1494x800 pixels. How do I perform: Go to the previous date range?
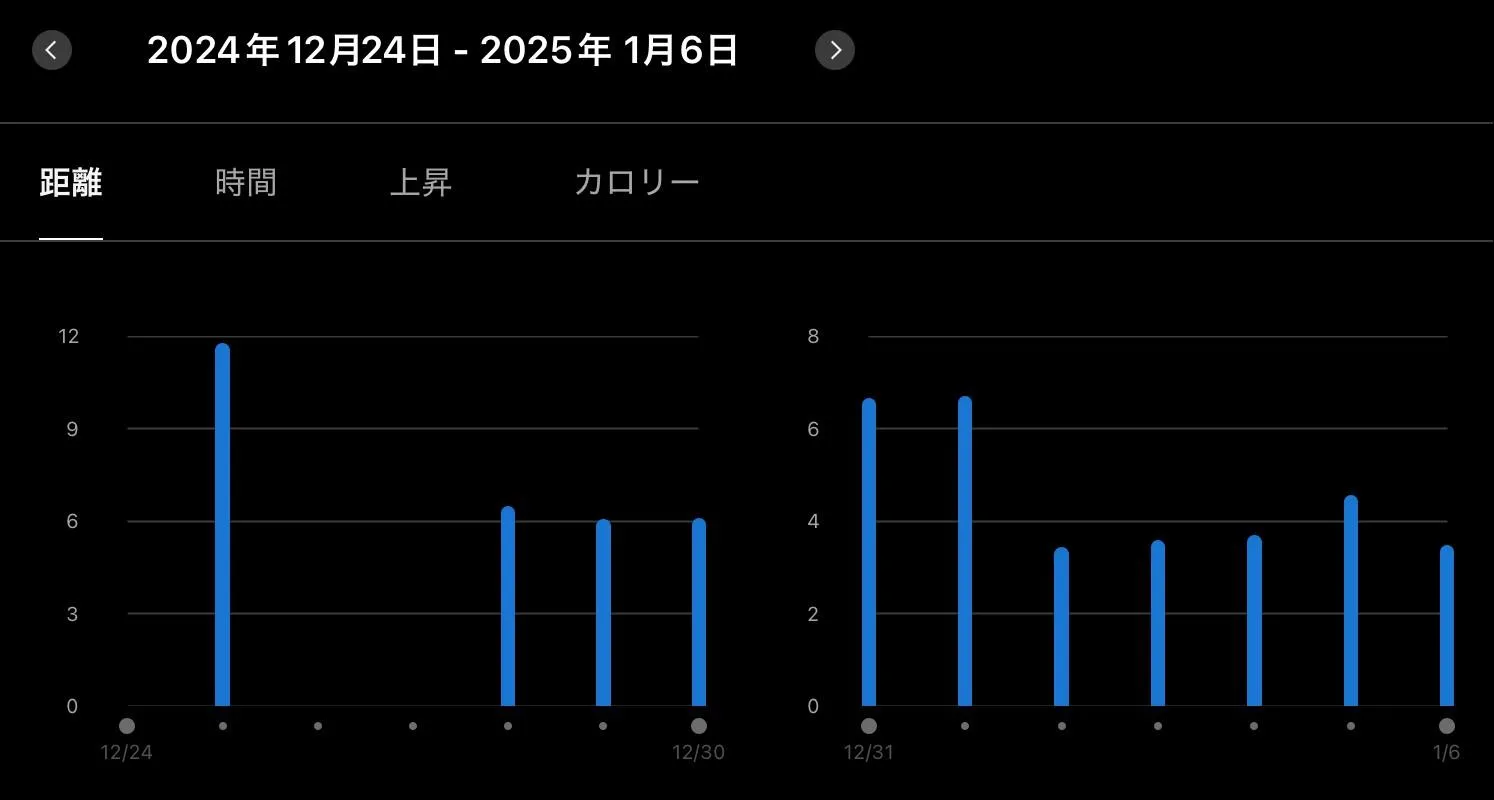click(52, 50)
